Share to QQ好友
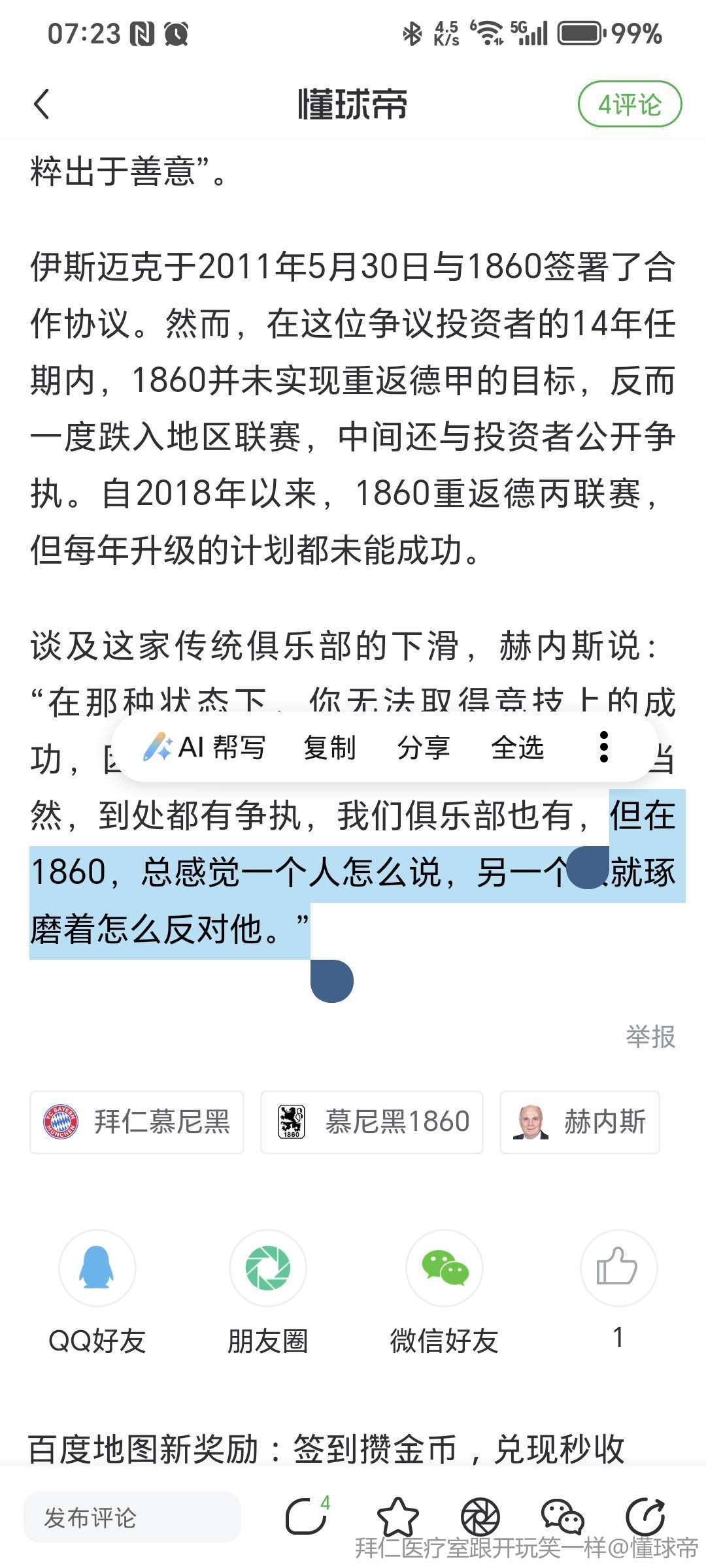Image resolution: width=706 pixels, height=1568 pixels. (97, 1269)
